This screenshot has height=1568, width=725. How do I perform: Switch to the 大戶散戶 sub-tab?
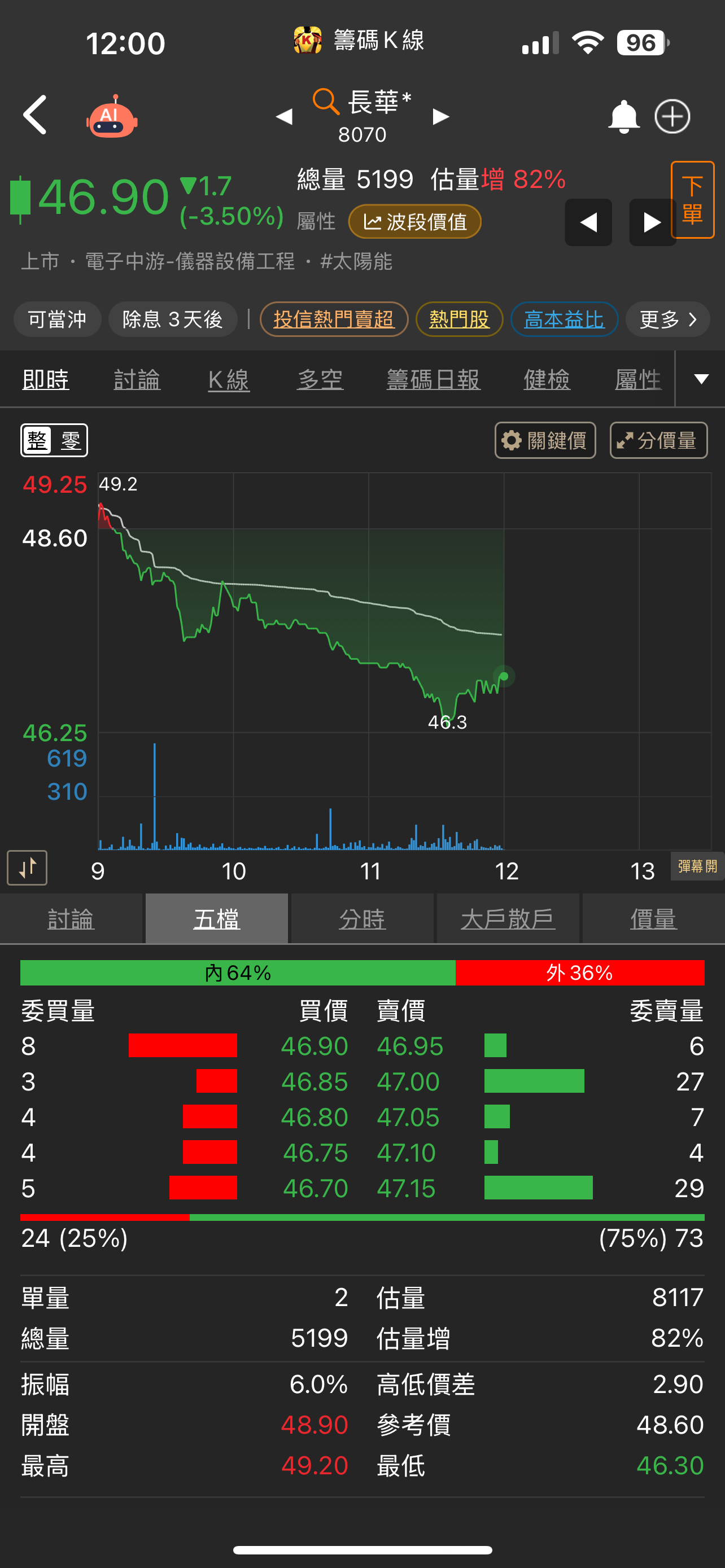point(508,918)
